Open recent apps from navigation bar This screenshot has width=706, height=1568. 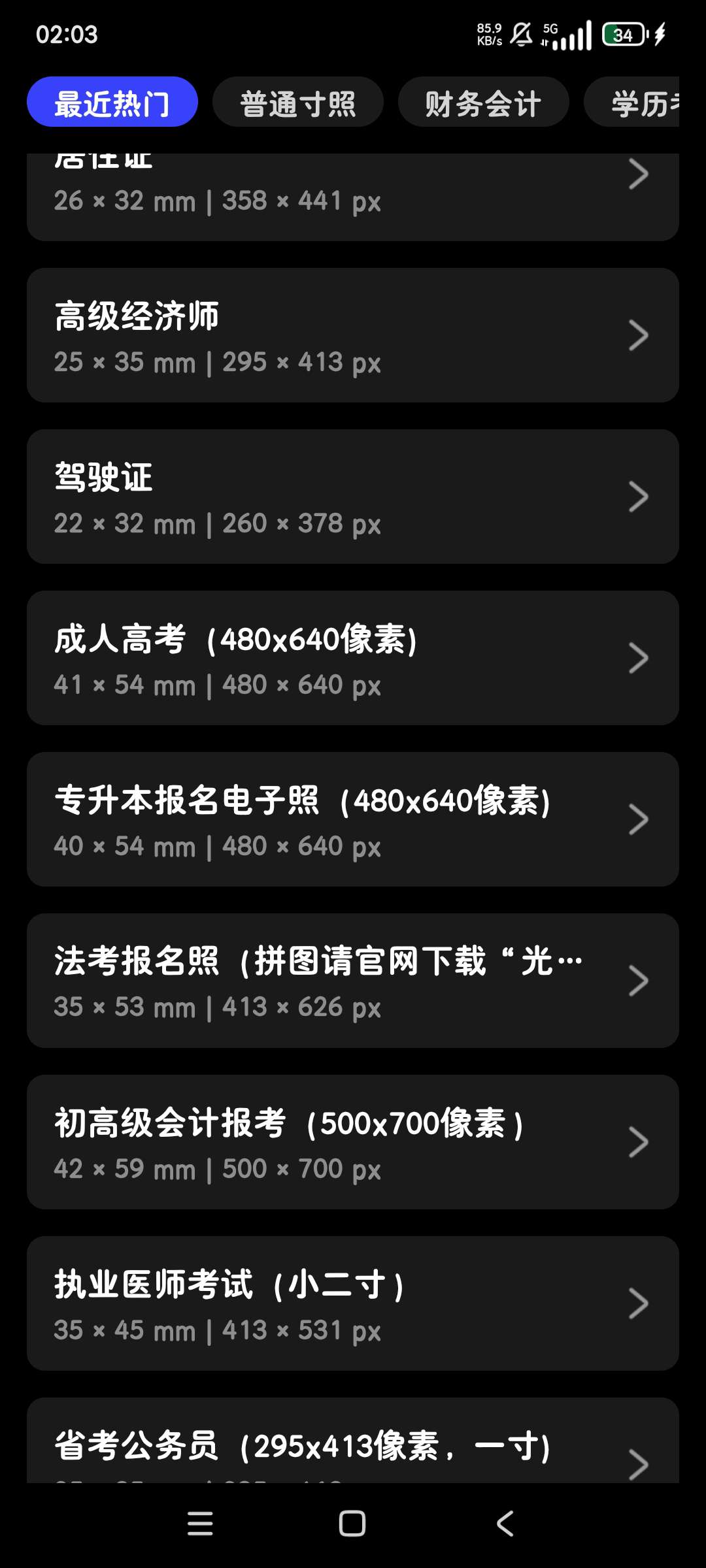200,1524
